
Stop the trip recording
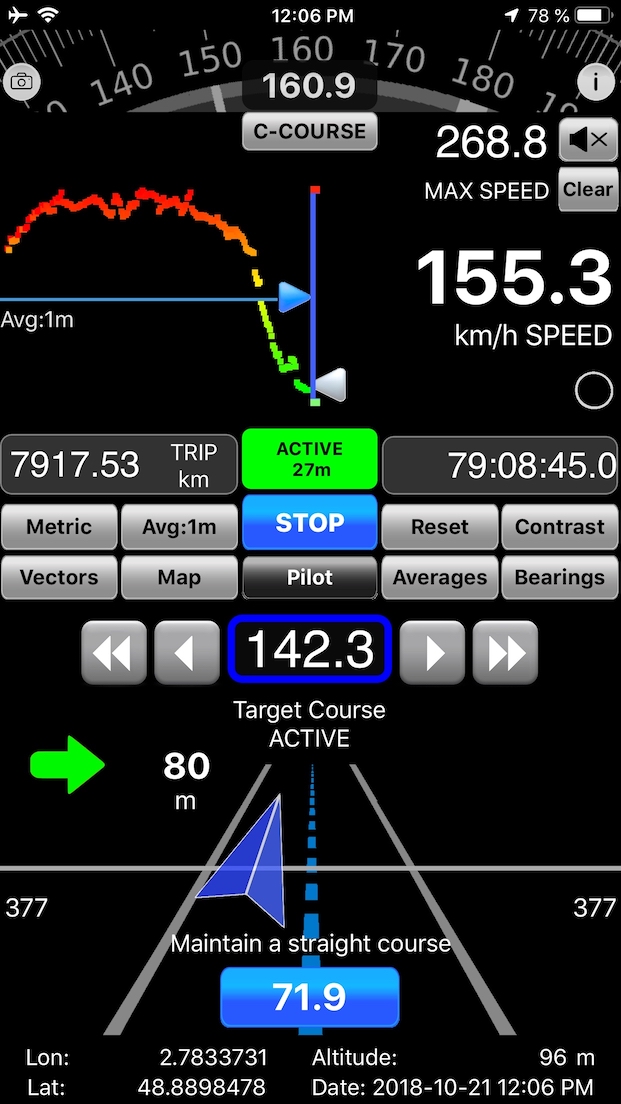tap(310, 522)
